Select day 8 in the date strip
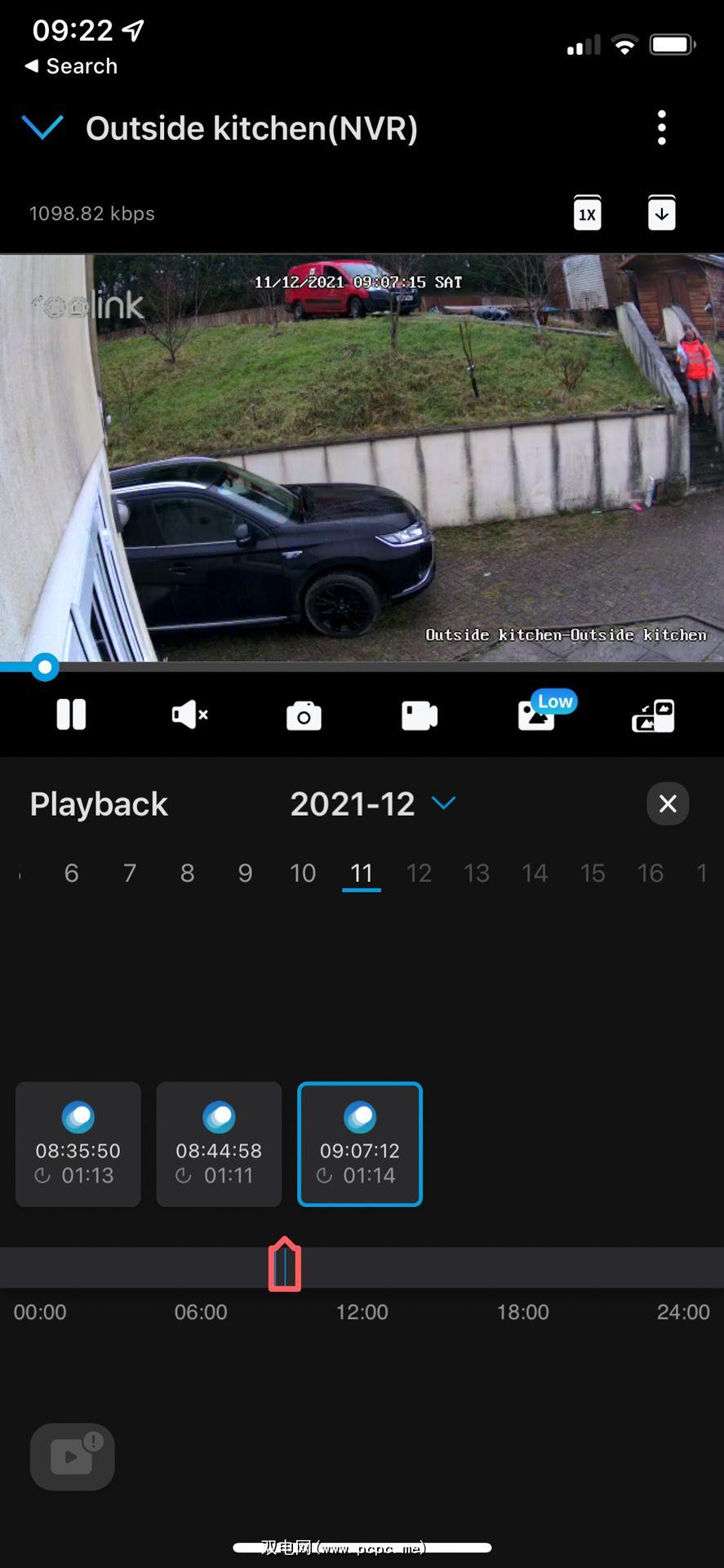The width and height of the screenshot is (724, 1568). (187, 873)
